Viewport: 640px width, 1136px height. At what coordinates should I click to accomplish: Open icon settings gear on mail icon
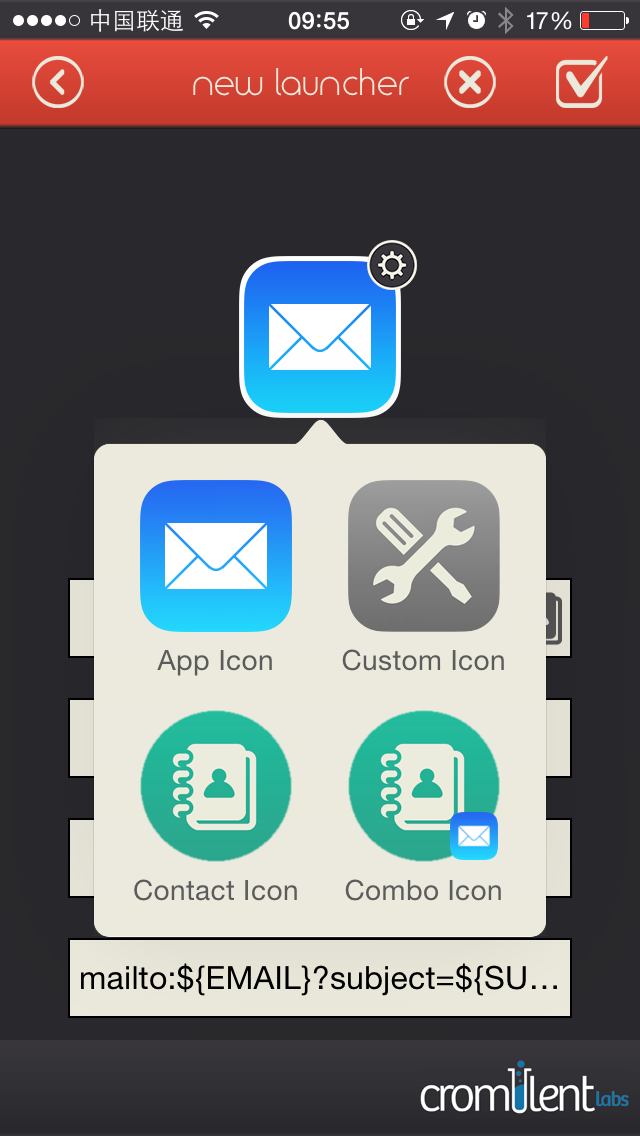point(392,266)
